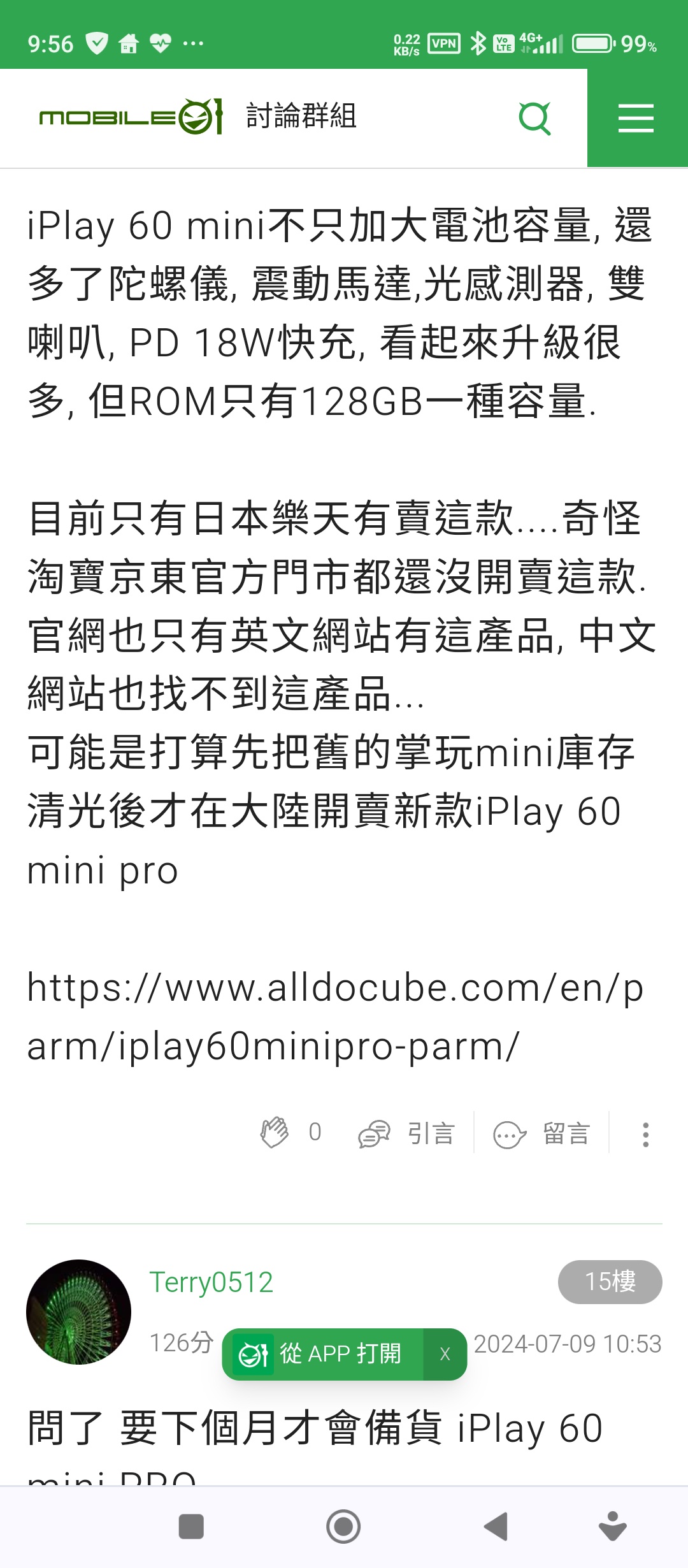The image size is (688, 1568).
Task: Open the search icon in header
Action: 534,118
